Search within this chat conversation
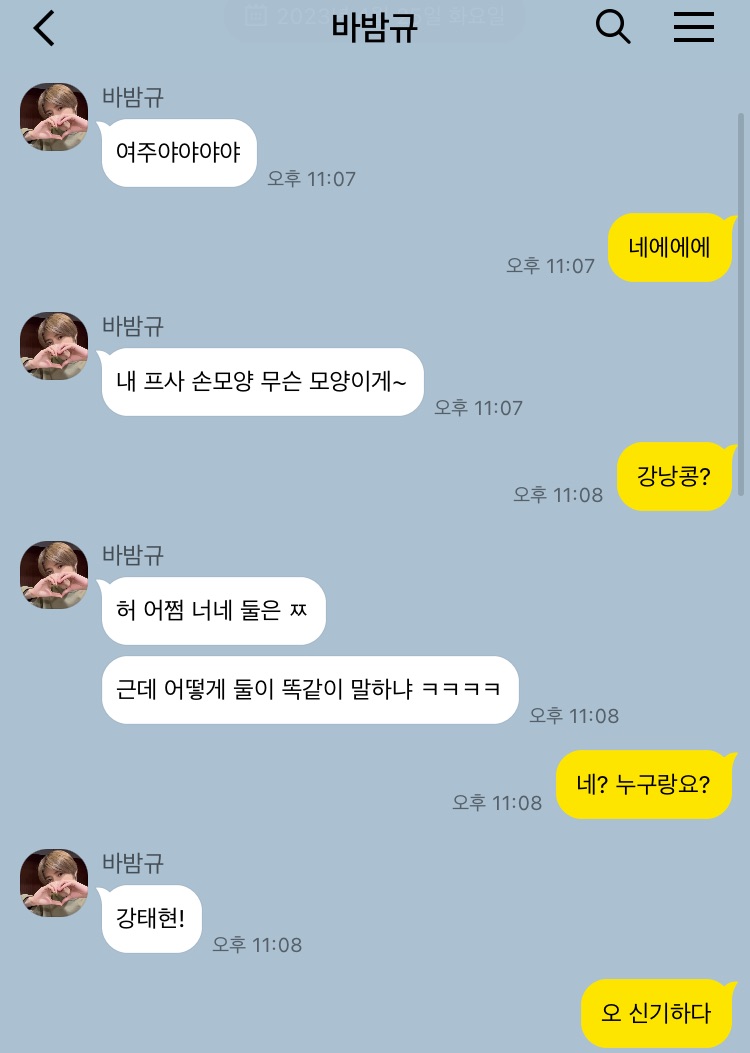This screenshot has height=1053, width=750. 613,28
